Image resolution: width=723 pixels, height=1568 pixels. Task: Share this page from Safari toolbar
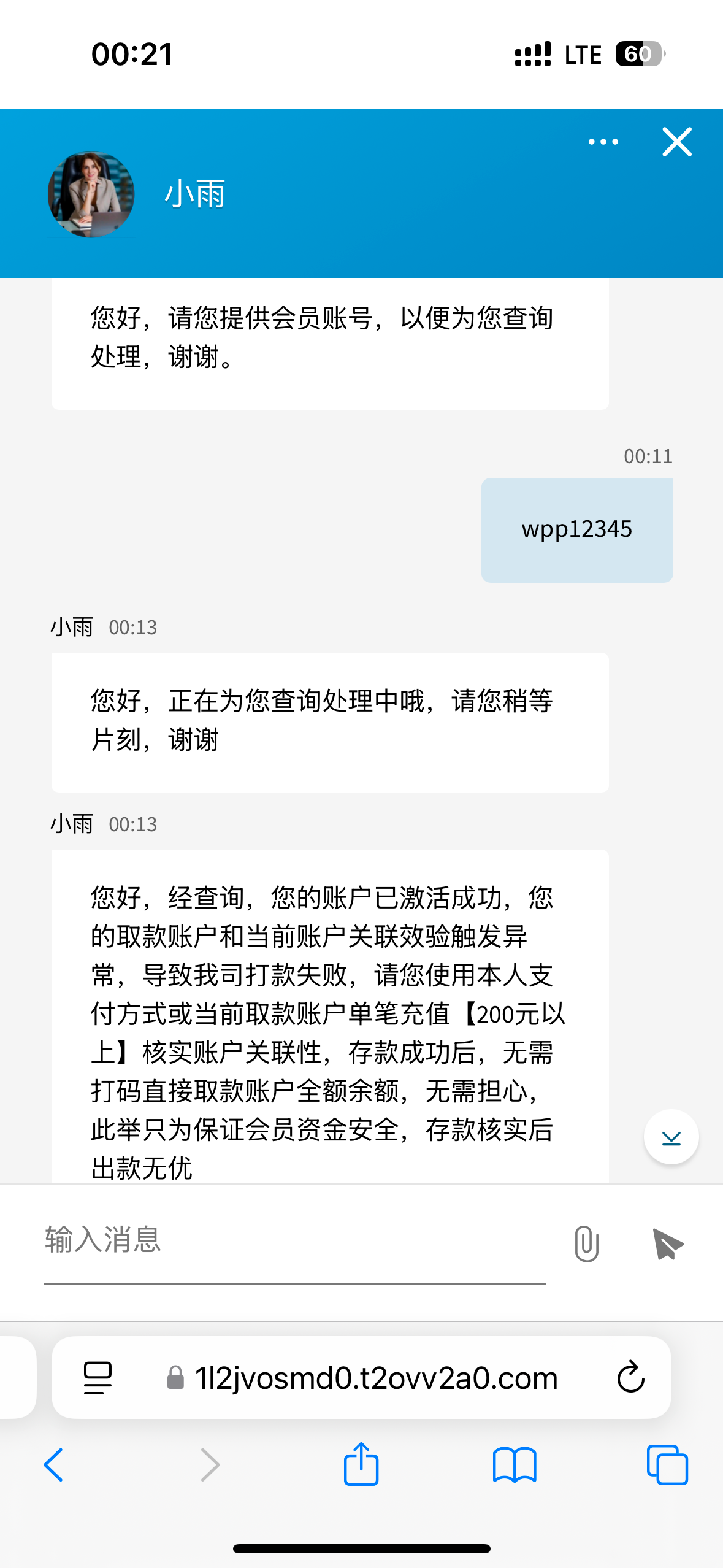point(361,1465)
